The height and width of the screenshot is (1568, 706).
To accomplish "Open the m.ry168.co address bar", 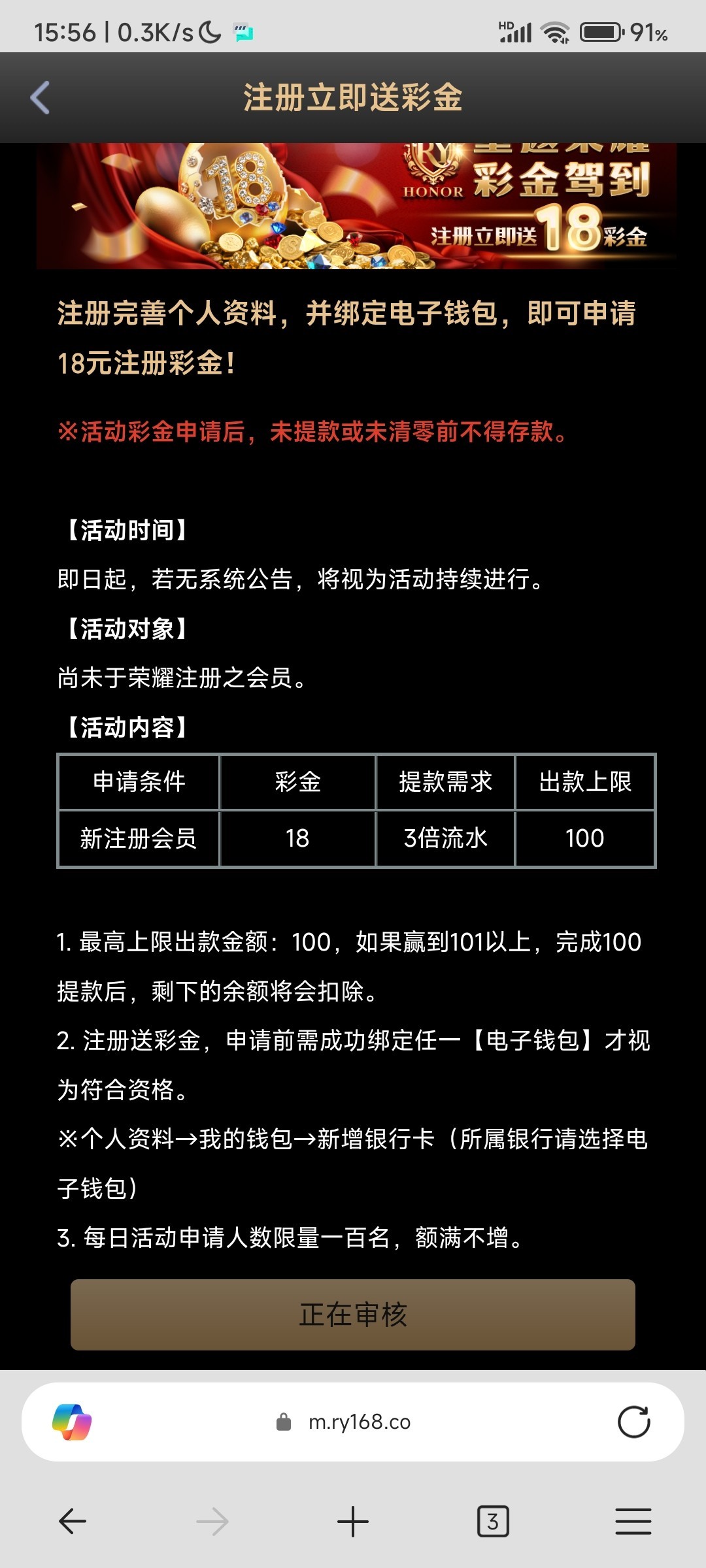I will coord(358,1422).
